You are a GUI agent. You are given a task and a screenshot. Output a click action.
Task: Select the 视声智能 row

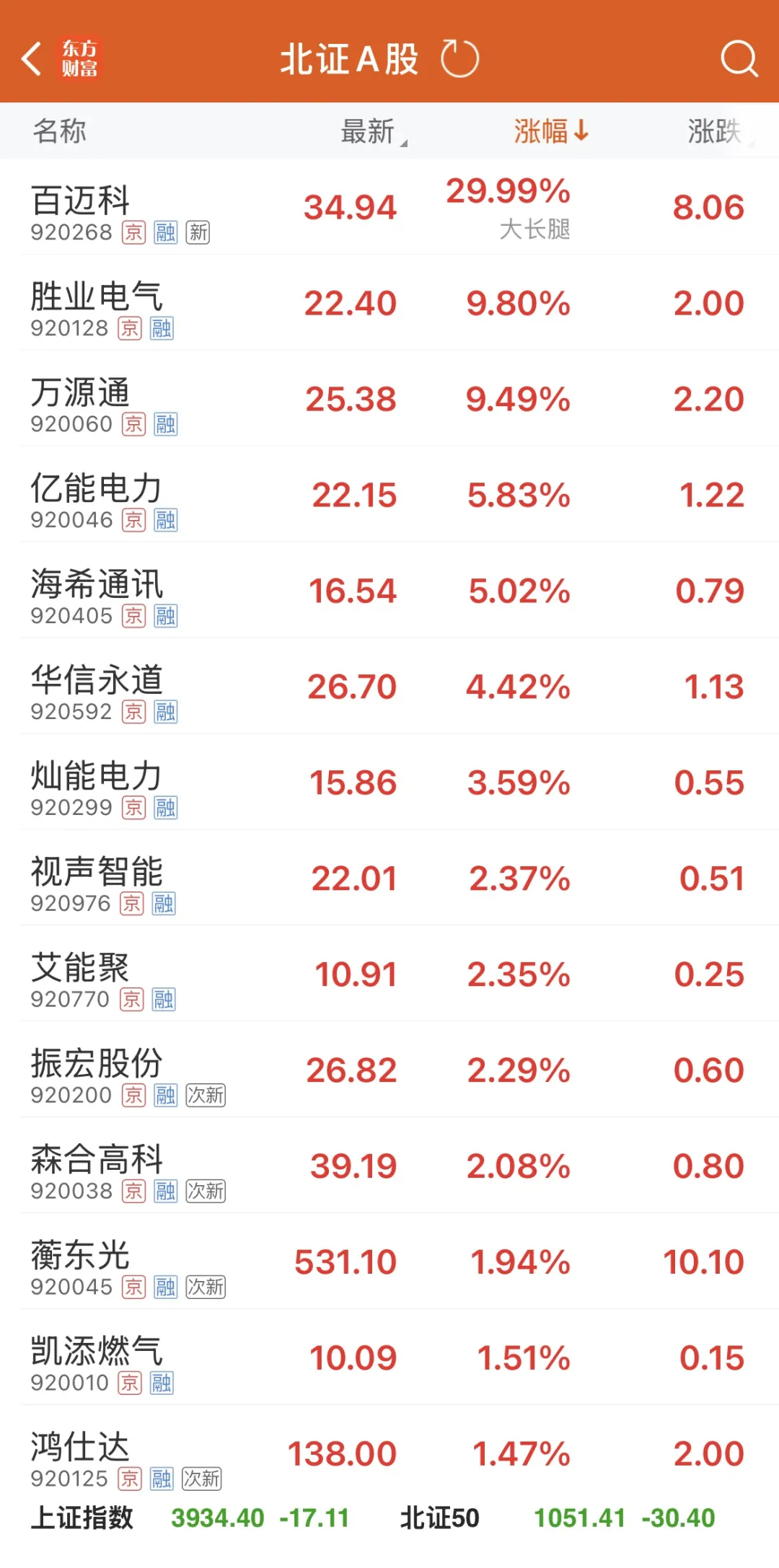click(x=389, y=878)
